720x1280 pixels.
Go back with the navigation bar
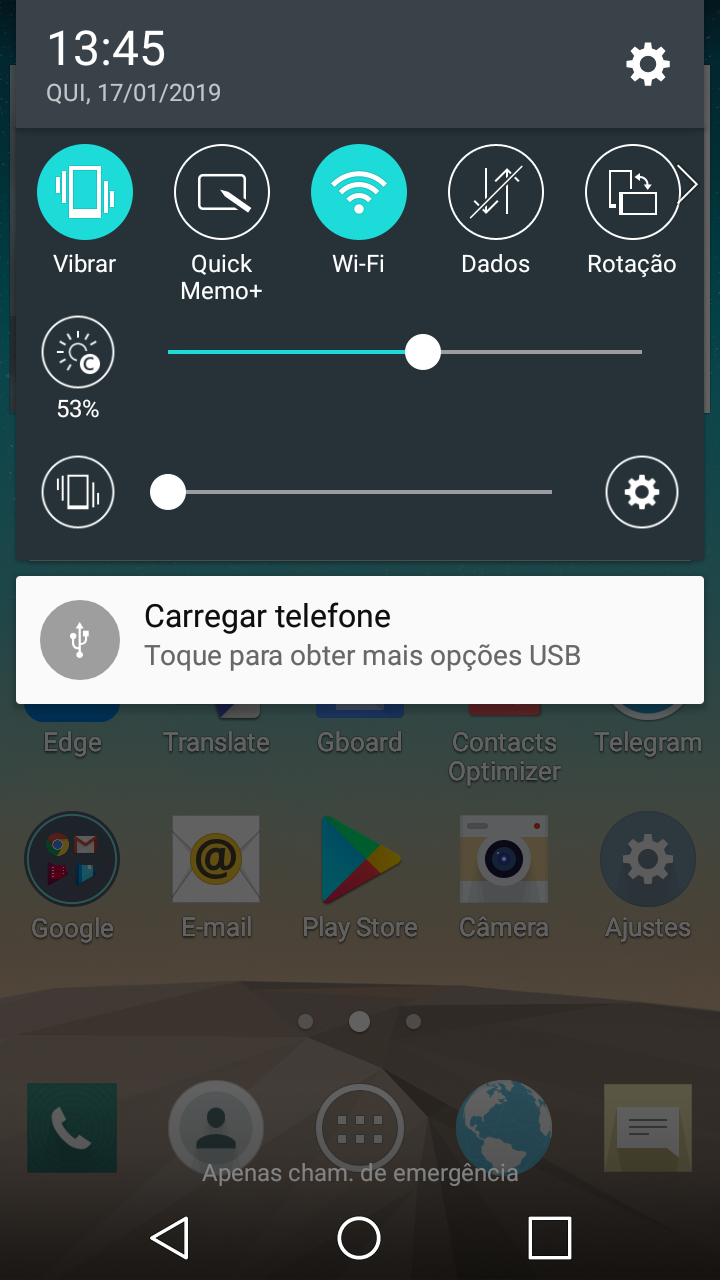coord(170,1238)
